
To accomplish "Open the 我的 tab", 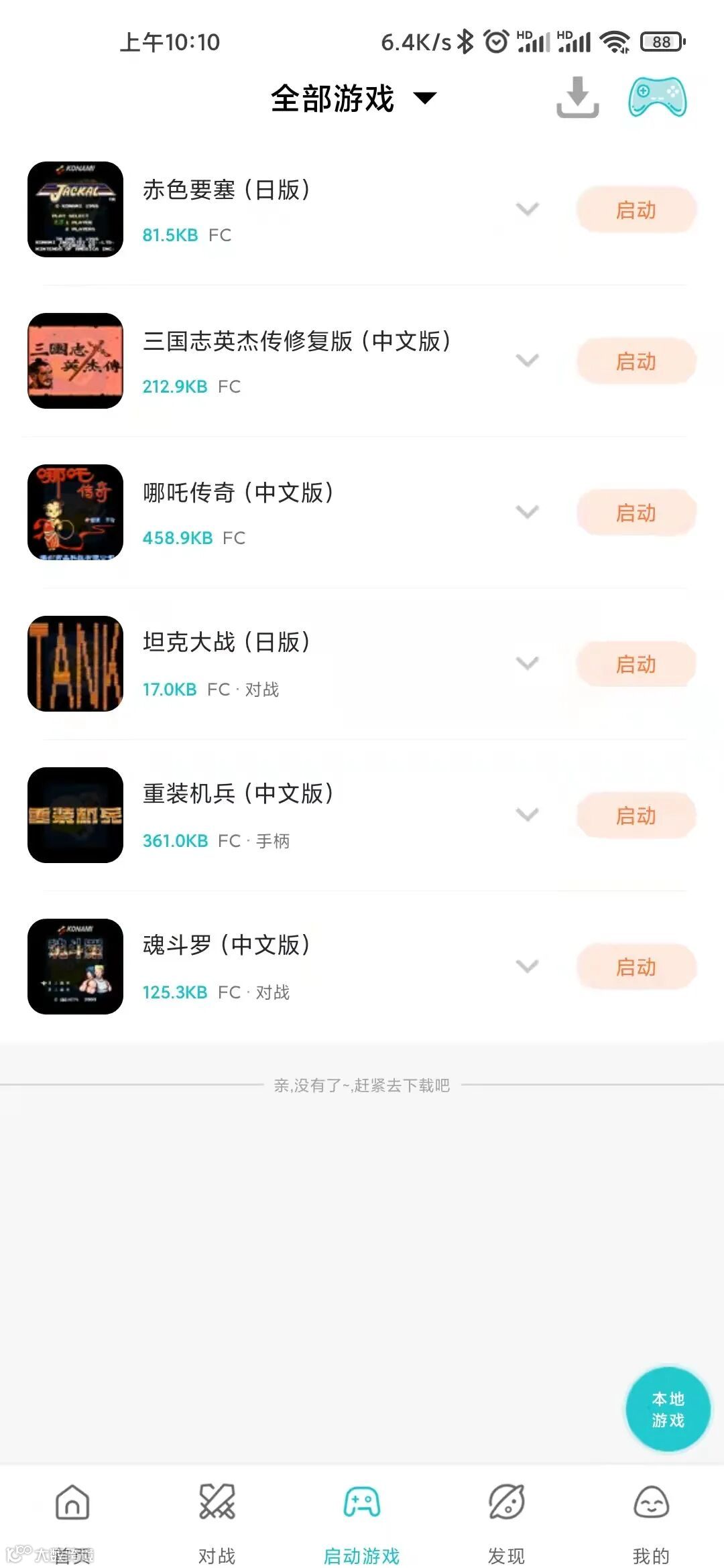I will pyautogui.click(x=651, y=1519).
